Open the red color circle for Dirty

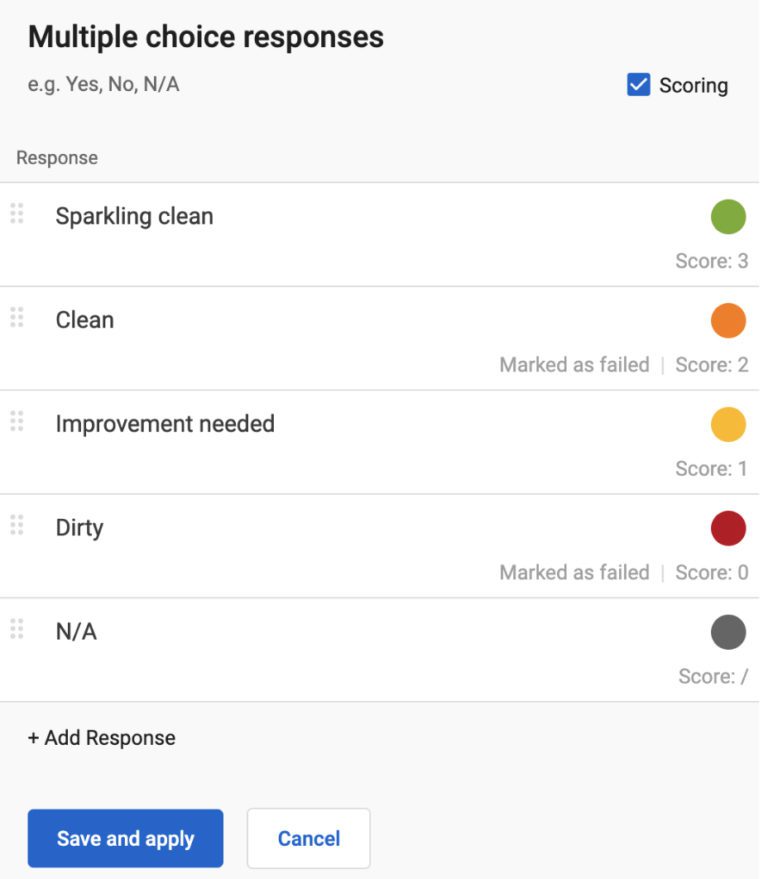pos(729,527)
